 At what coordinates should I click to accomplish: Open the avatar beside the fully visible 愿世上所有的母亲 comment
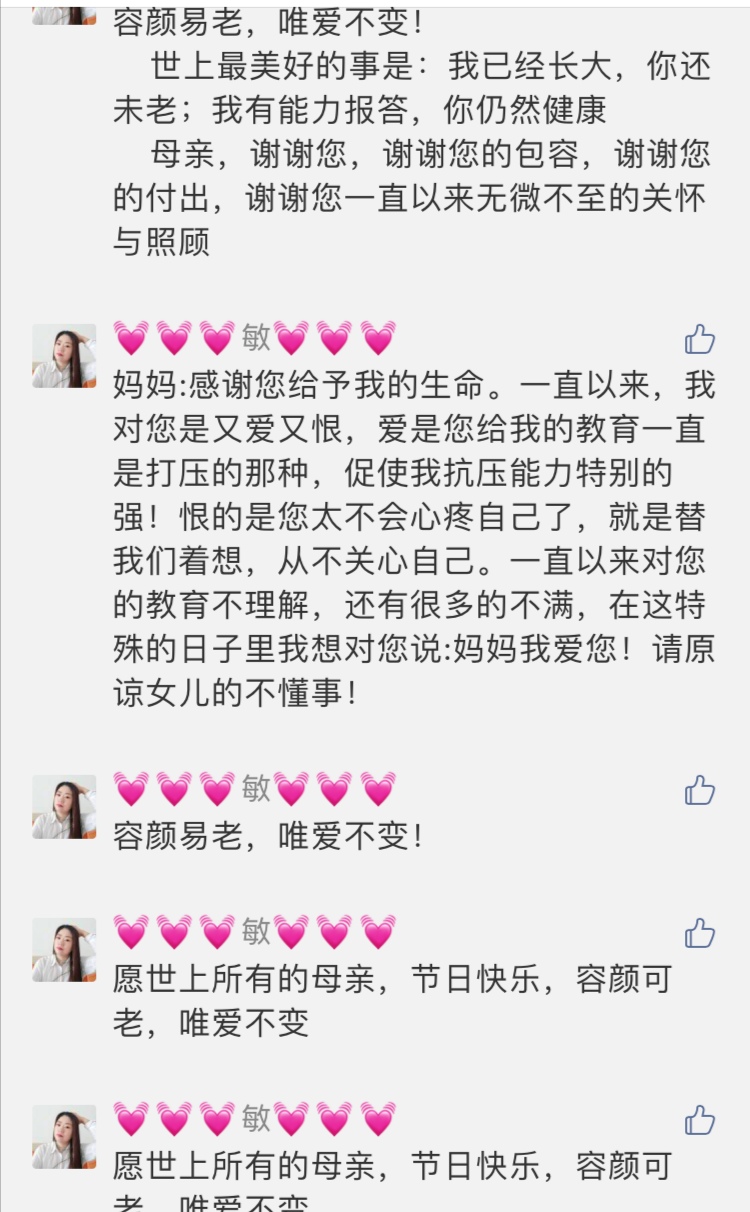click(x=64, y=949)
